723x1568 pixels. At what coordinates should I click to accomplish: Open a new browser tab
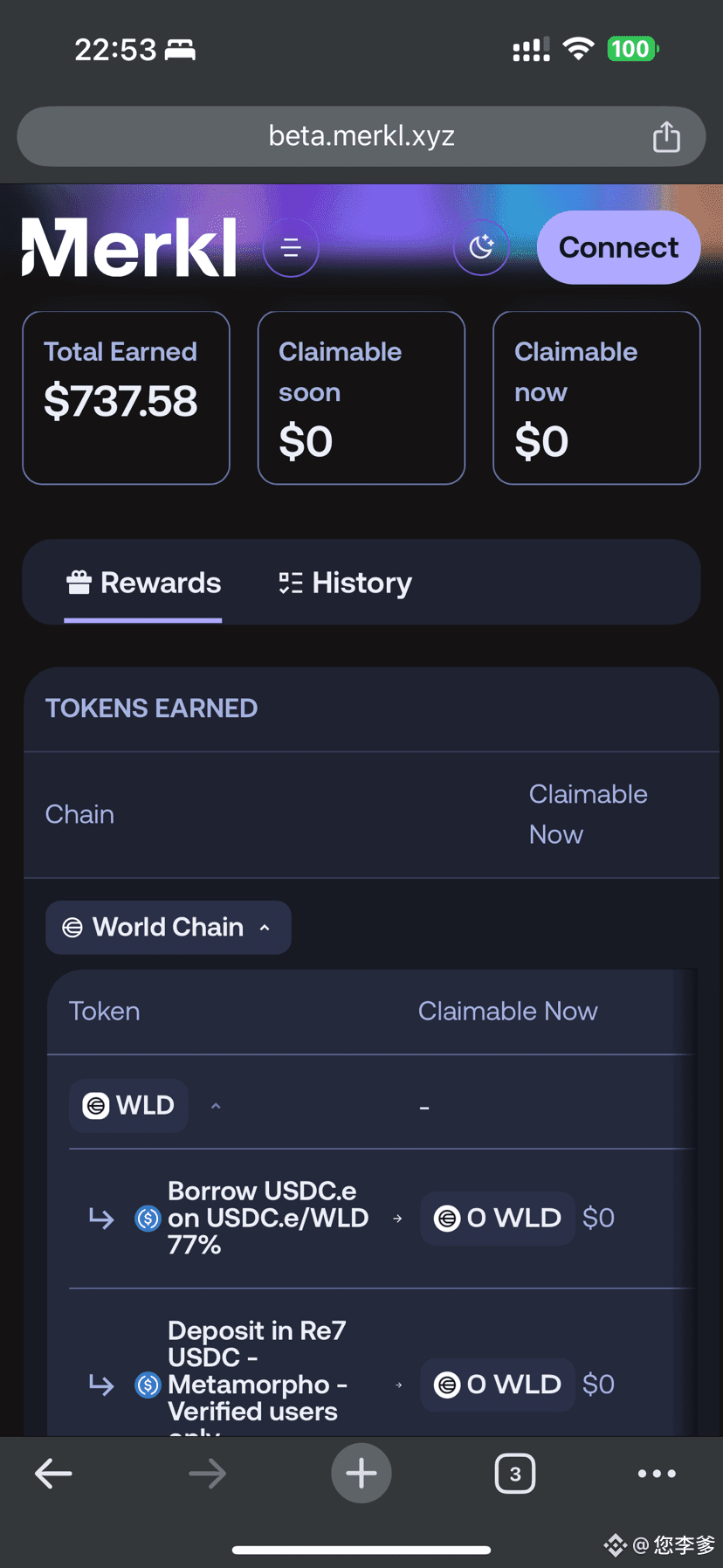(361, 1474)
